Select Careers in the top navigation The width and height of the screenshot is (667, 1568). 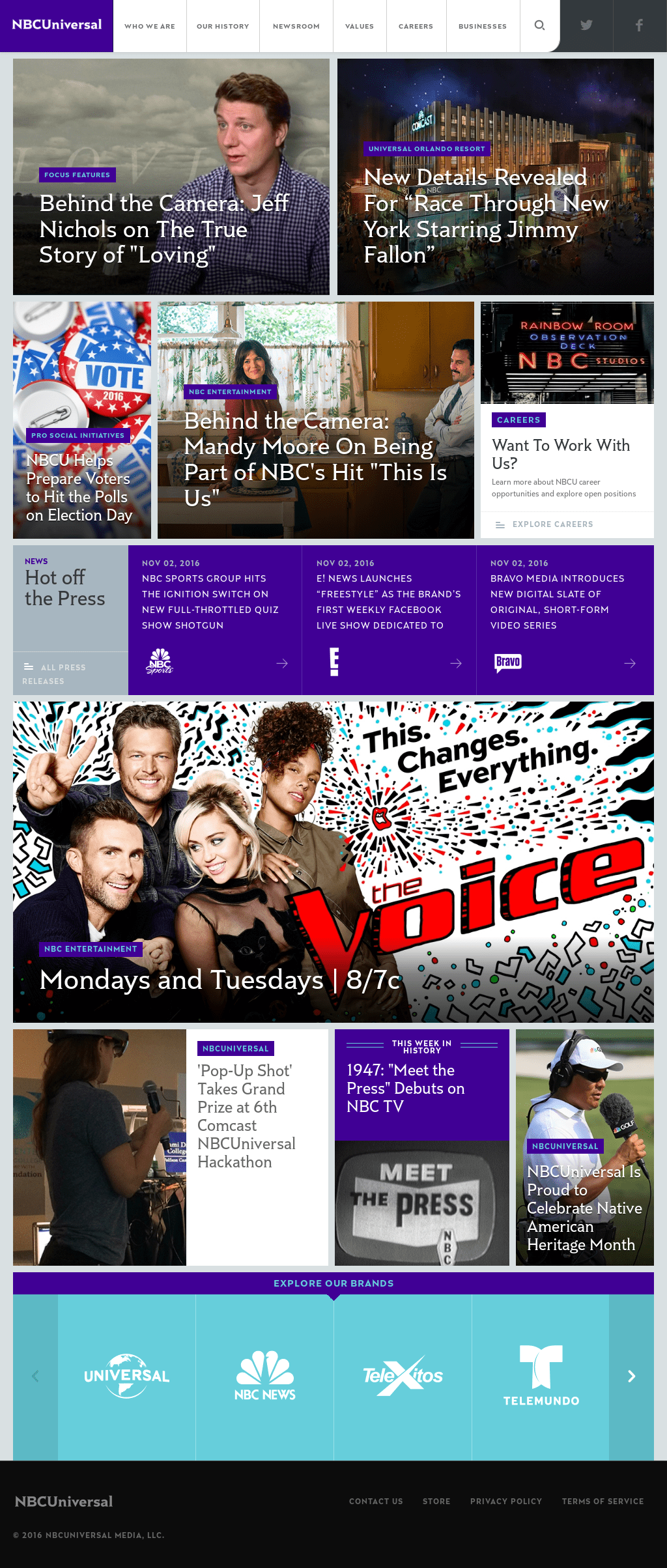pyautogui.click(x=416, y=27)
